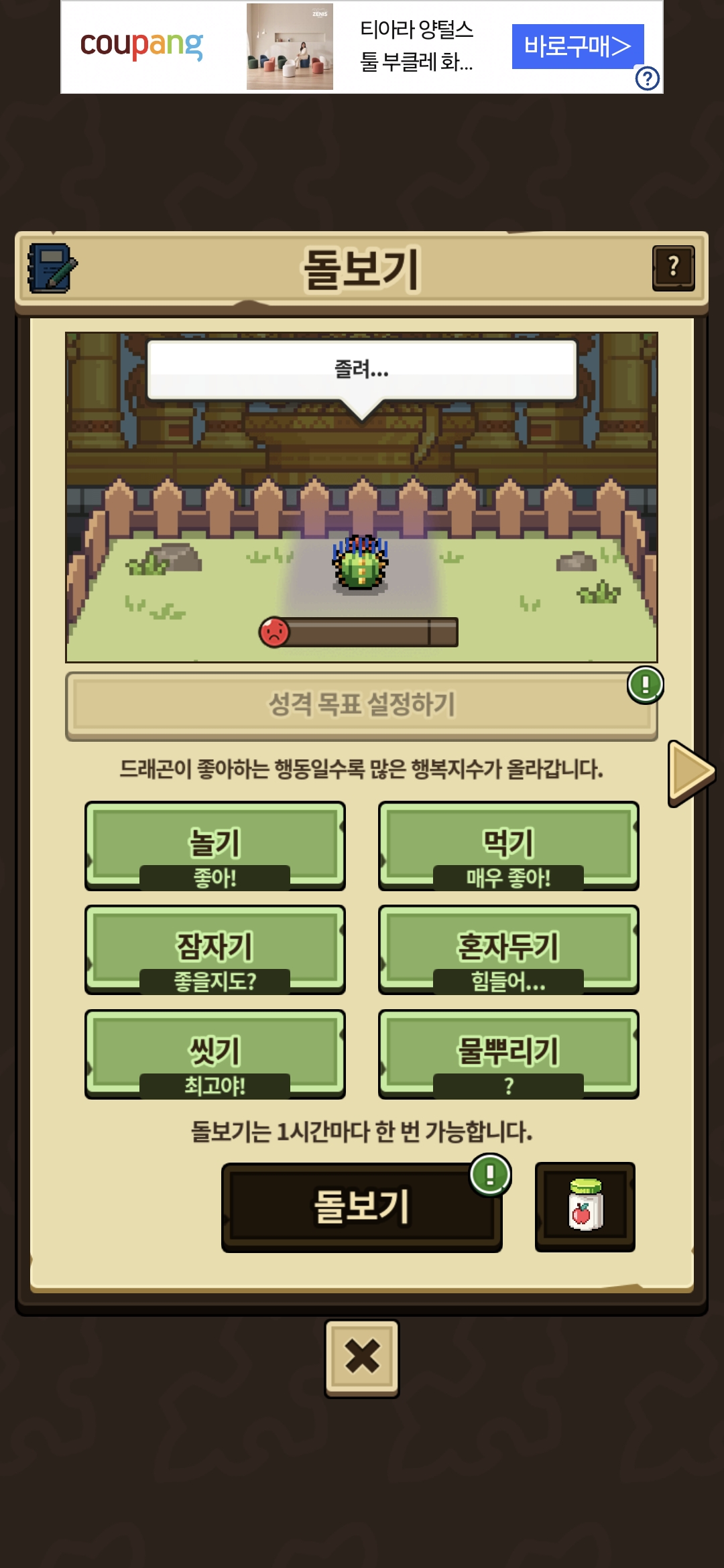Choose the 물뿌리기 action
This screenshot has width=724, height=1568.
(x=508, y=1053)
